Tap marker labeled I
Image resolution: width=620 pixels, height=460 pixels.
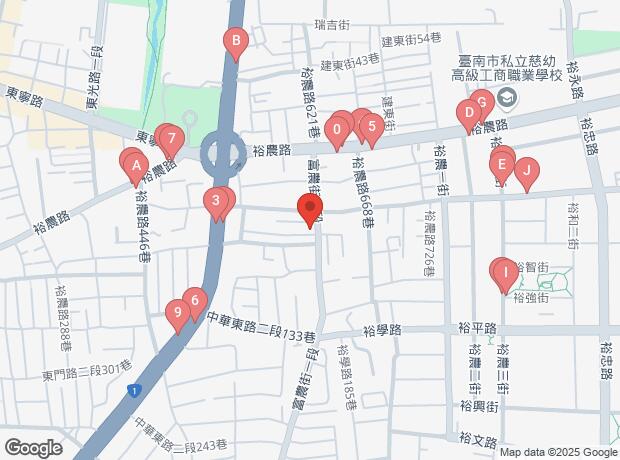[507, 270]
